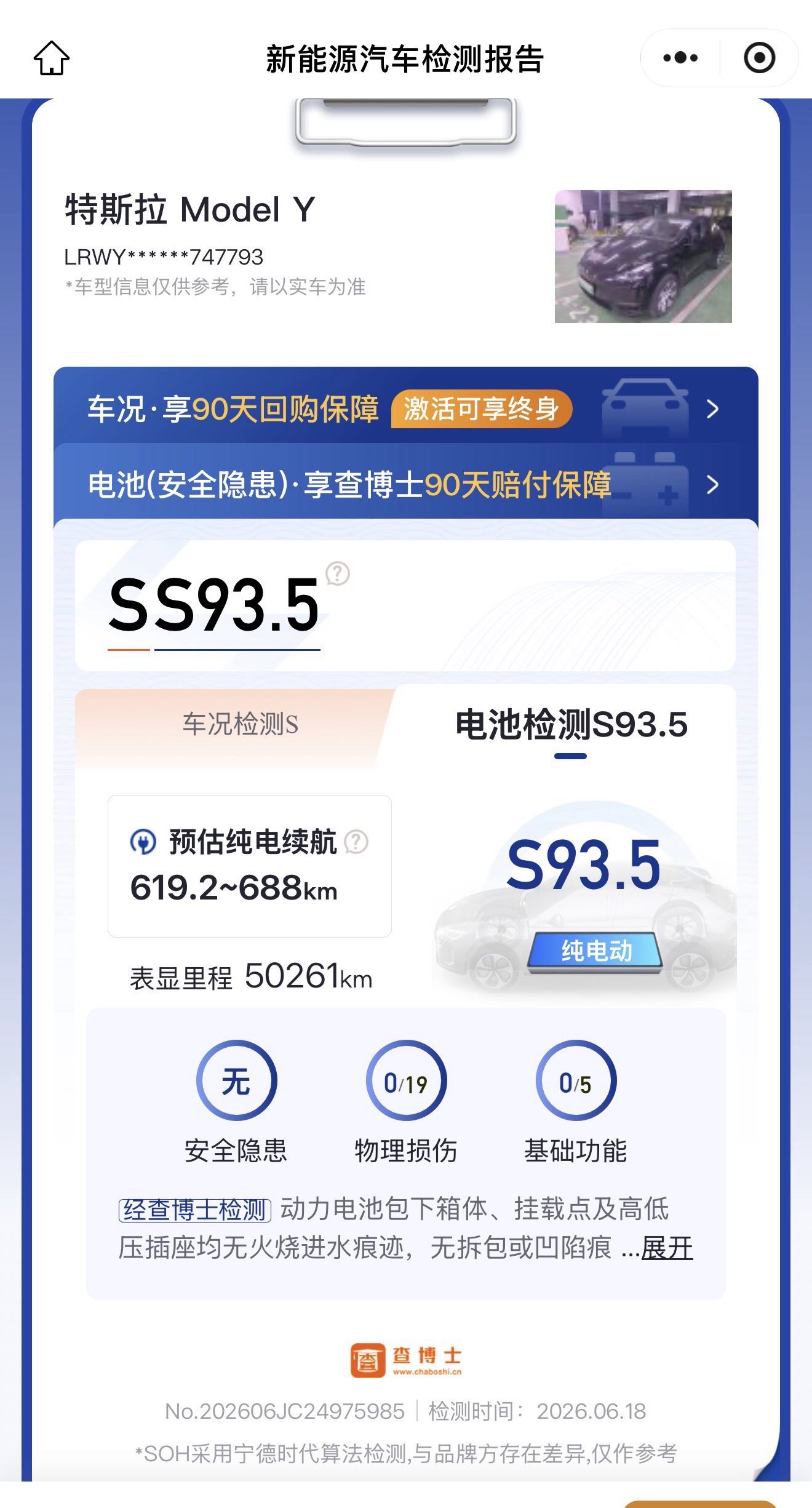Close the mini program with circle icon

(x=759, y=58)
